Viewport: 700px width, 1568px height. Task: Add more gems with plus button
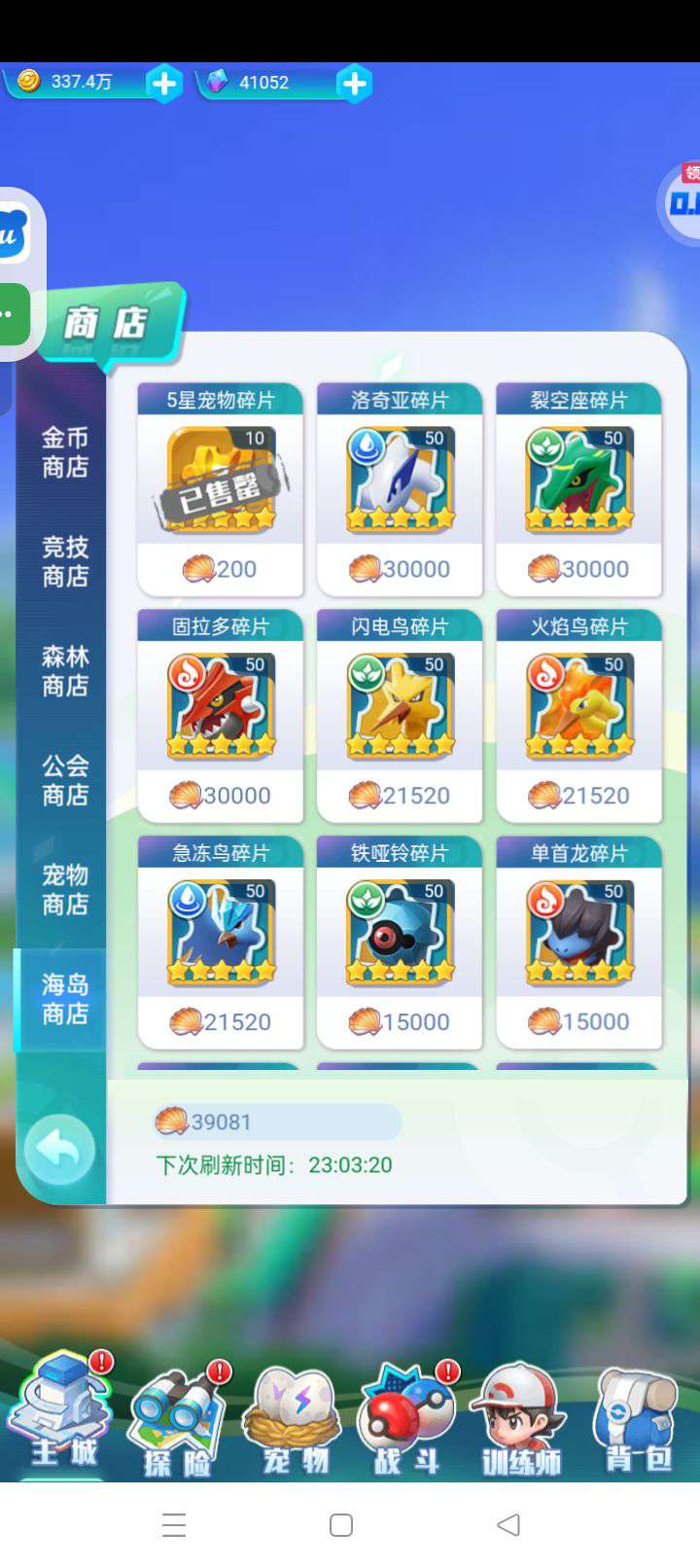pyautogui.click(x=355, y=84)
